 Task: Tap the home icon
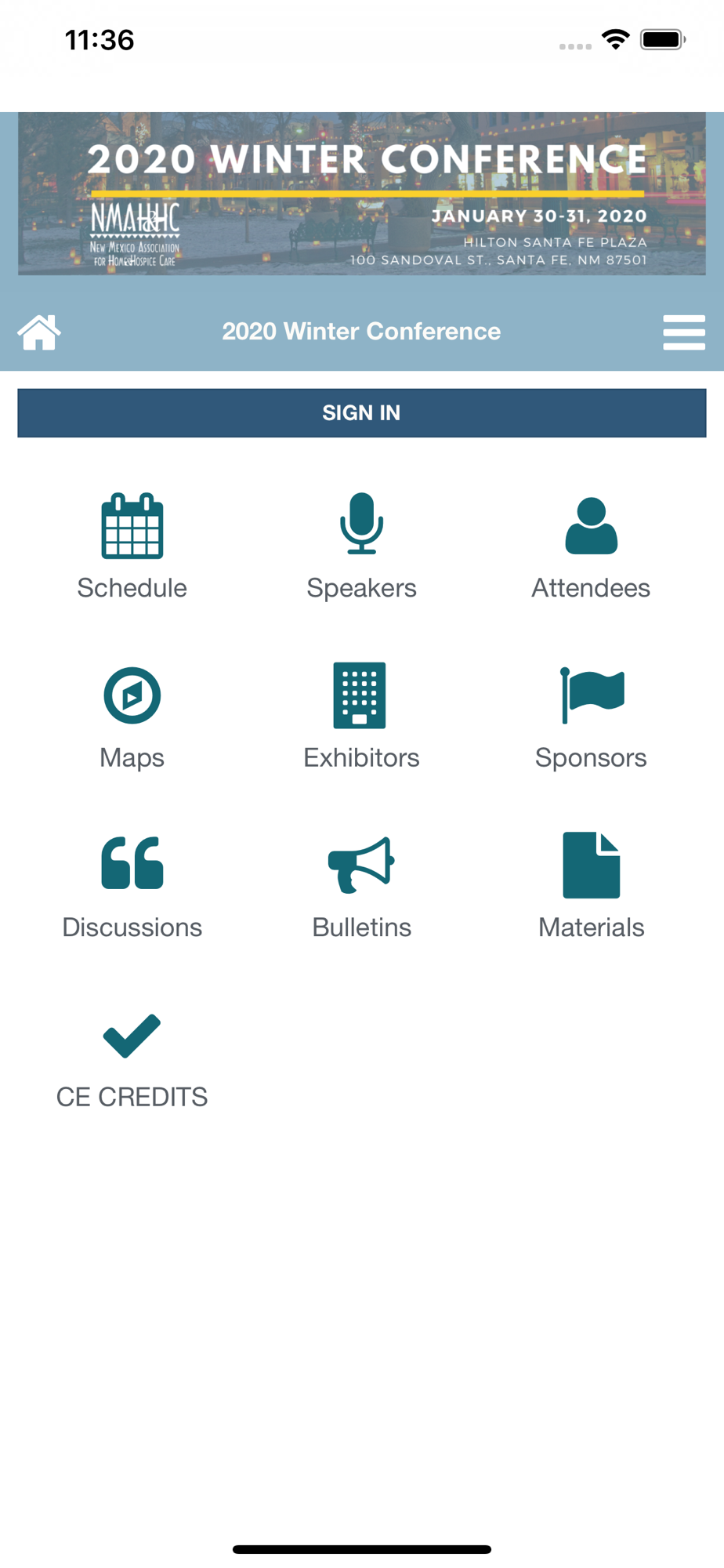(x=39, y=332)
